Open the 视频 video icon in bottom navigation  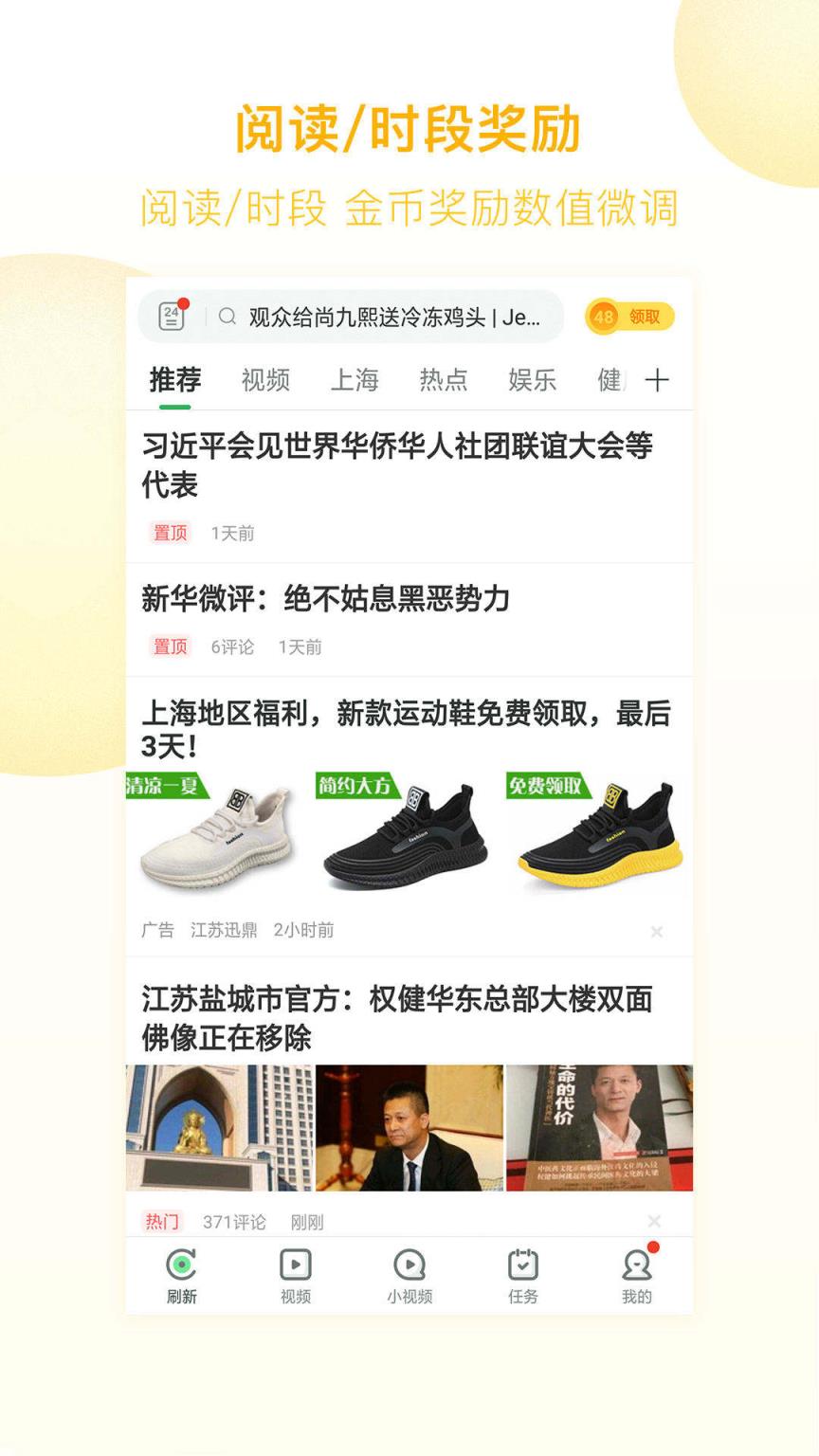(x=296, y=1265)
